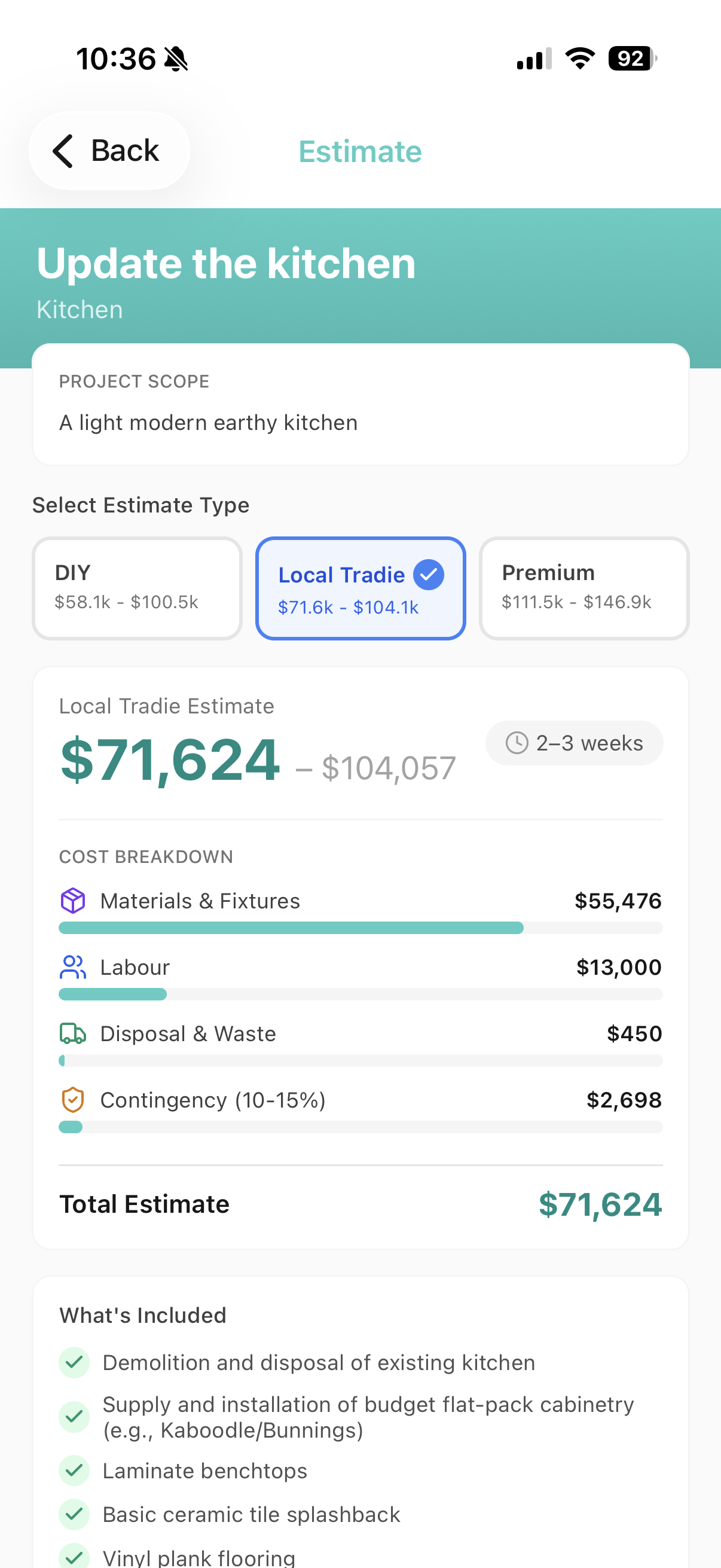The height and width of the screenshot is (1568, 721).
Task: Tap the blue checkmark badge on Local Tradie
Action: click(x=427, y=574)
